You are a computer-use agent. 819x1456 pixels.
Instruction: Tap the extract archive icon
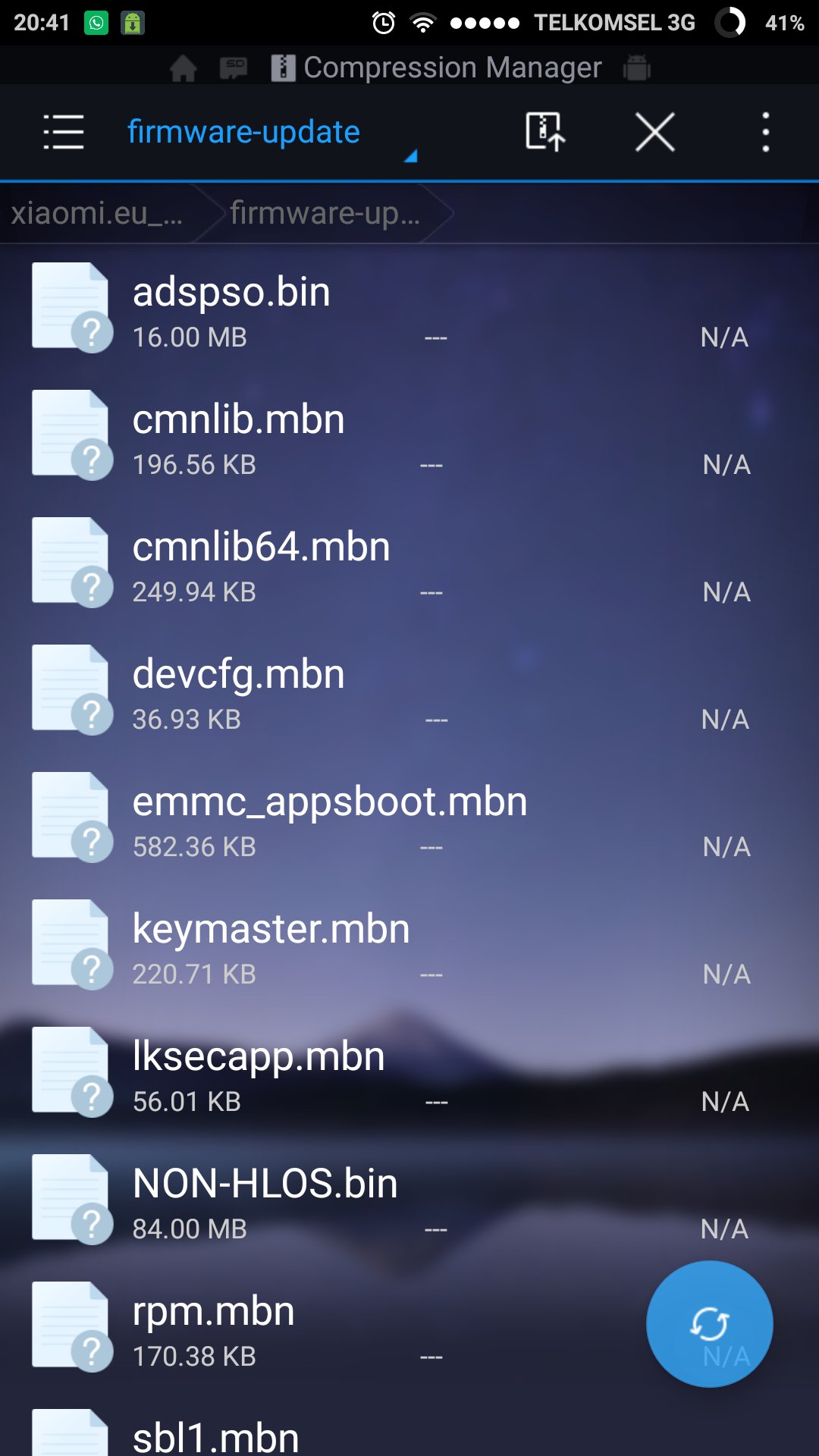point(545,132)
